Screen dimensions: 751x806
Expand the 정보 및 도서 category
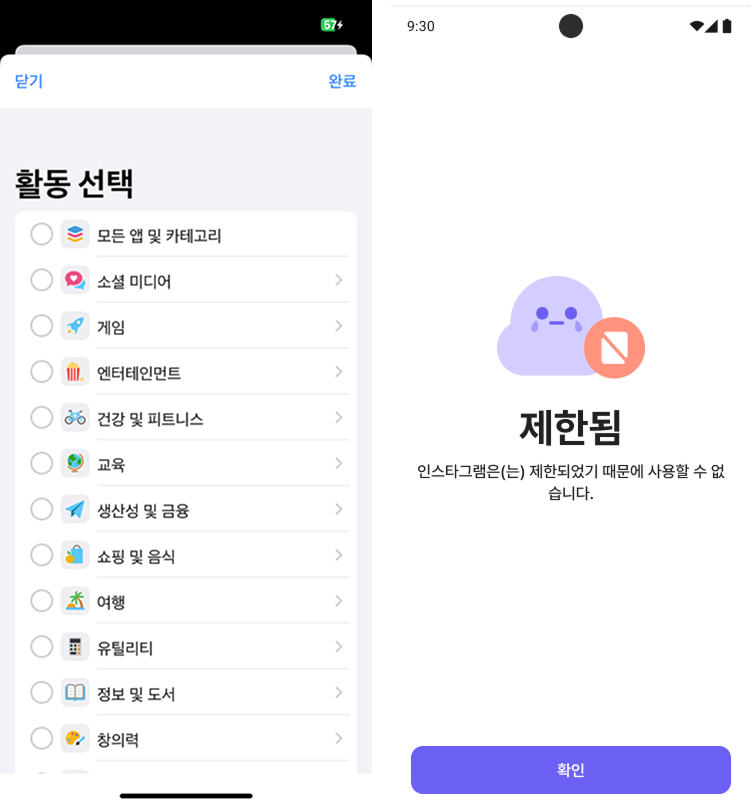pos(339,693)
